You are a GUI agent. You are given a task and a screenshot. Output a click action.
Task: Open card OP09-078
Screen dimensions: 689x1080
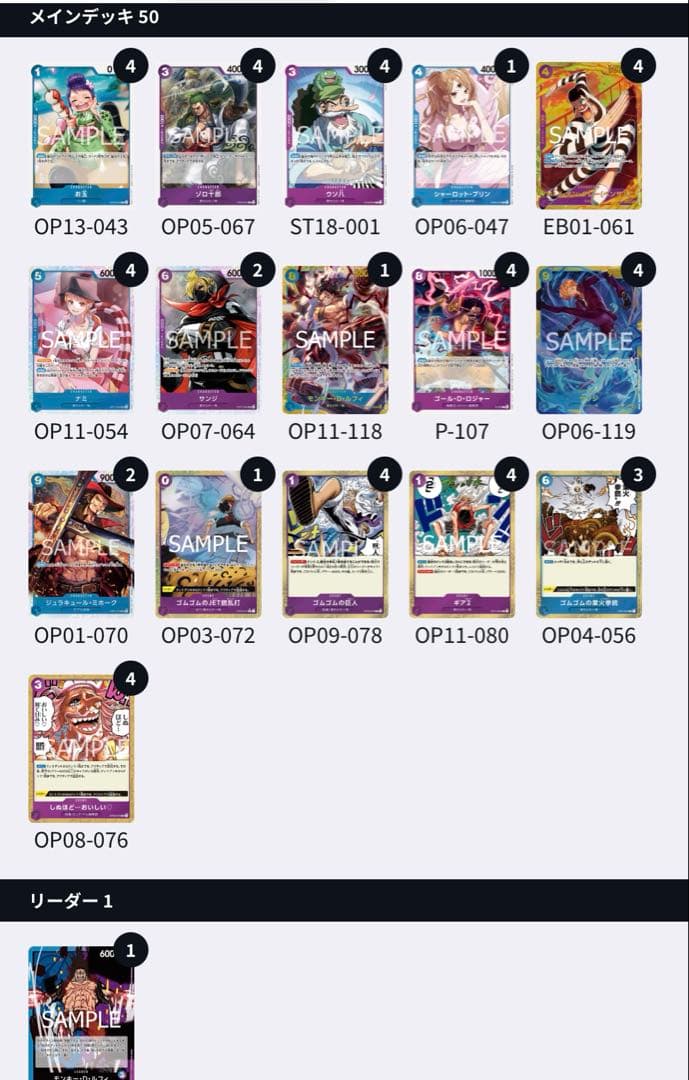[335, 545]
